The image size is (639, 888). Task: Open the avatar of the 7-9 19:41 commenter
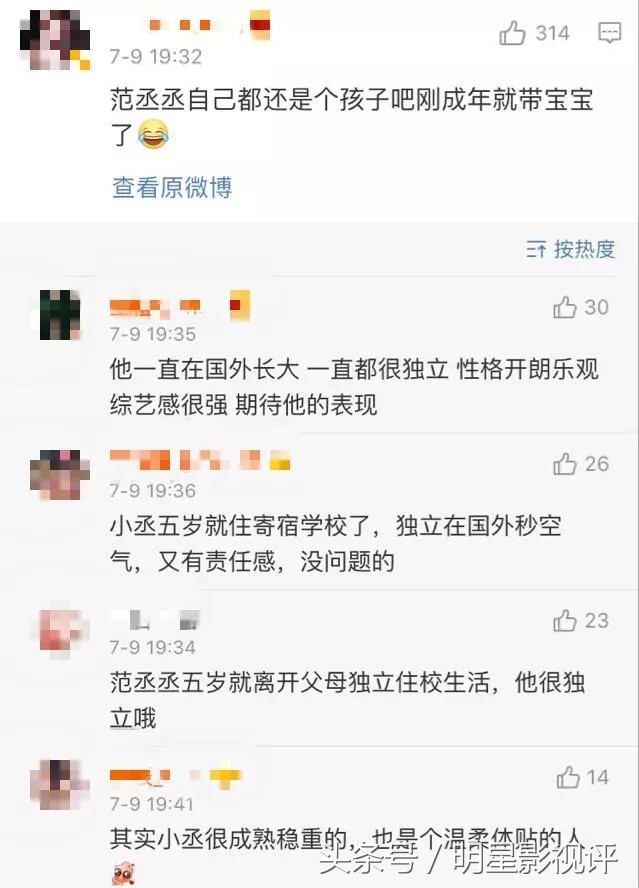[x=60, y=784]
